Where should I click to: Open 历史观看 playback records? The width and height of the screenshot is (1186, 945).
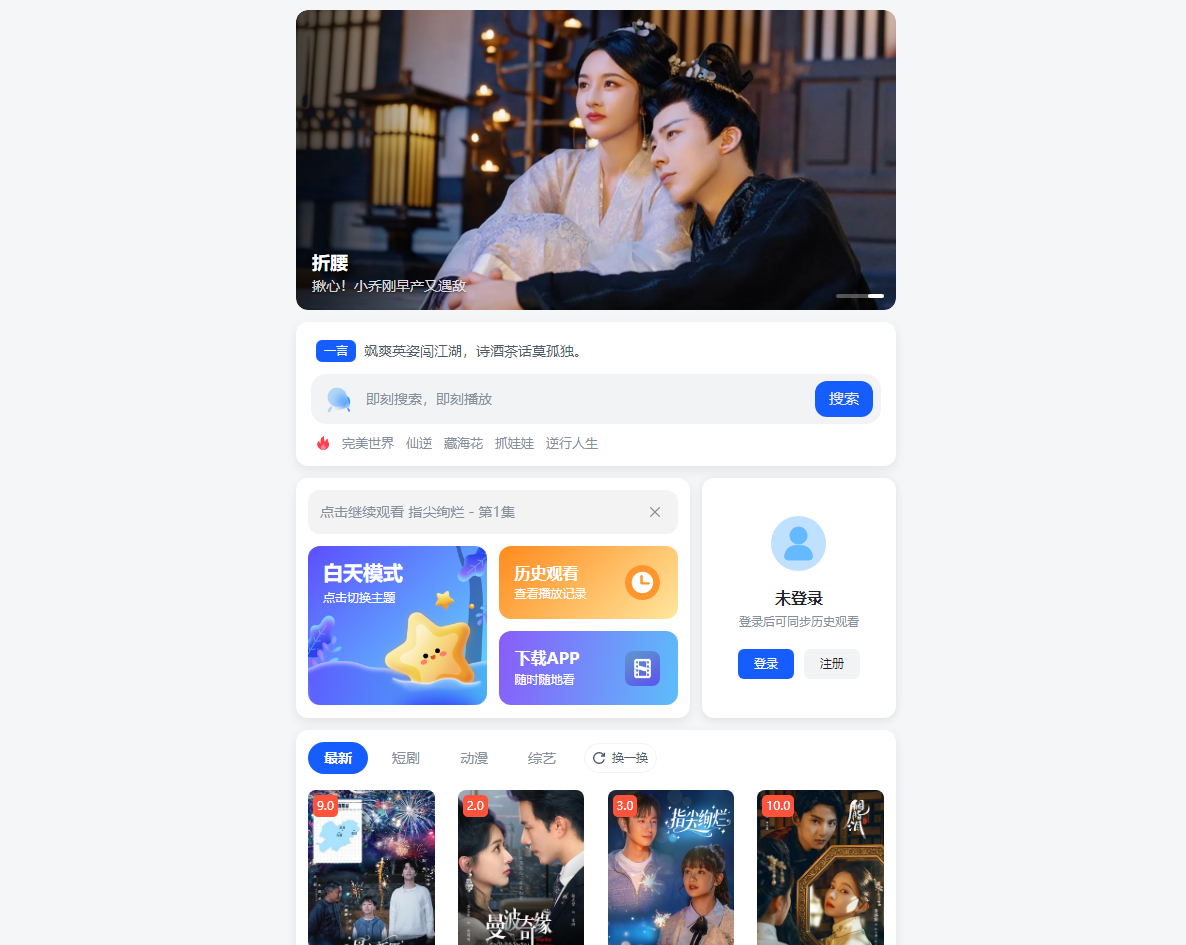coord(588,582)
